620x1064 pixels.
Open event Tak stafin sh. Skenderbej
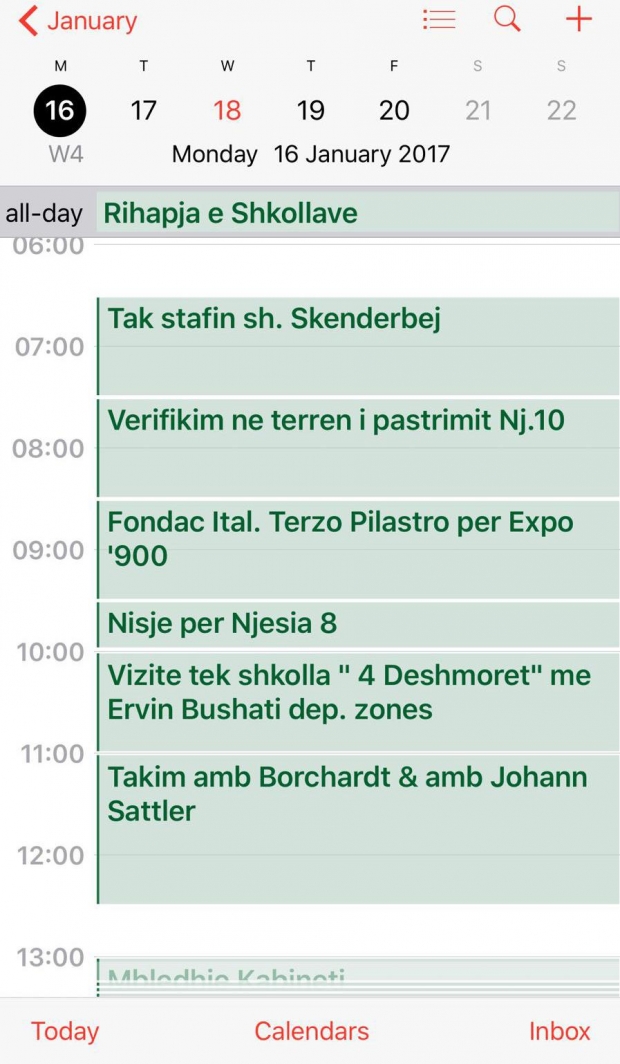point(357,345)
